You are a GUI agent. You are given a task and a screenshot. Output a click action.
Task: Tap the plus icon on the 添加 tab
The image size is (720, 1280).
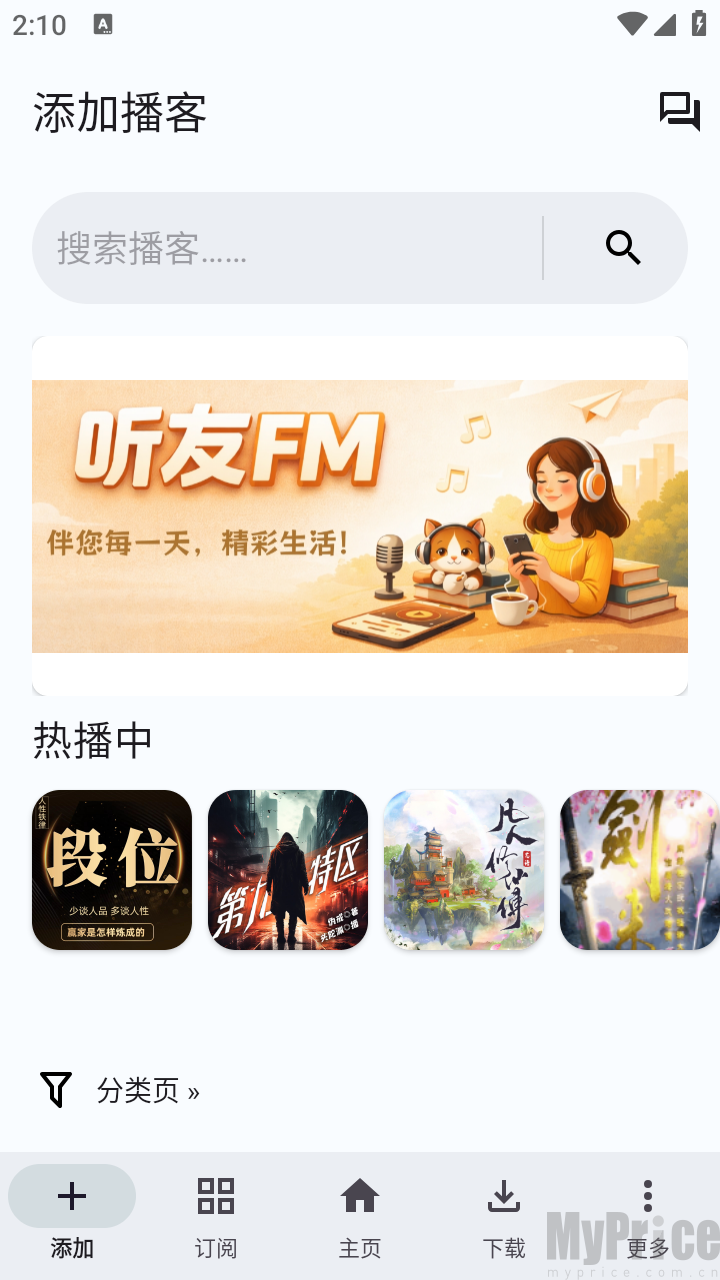tap(71, 1195)
